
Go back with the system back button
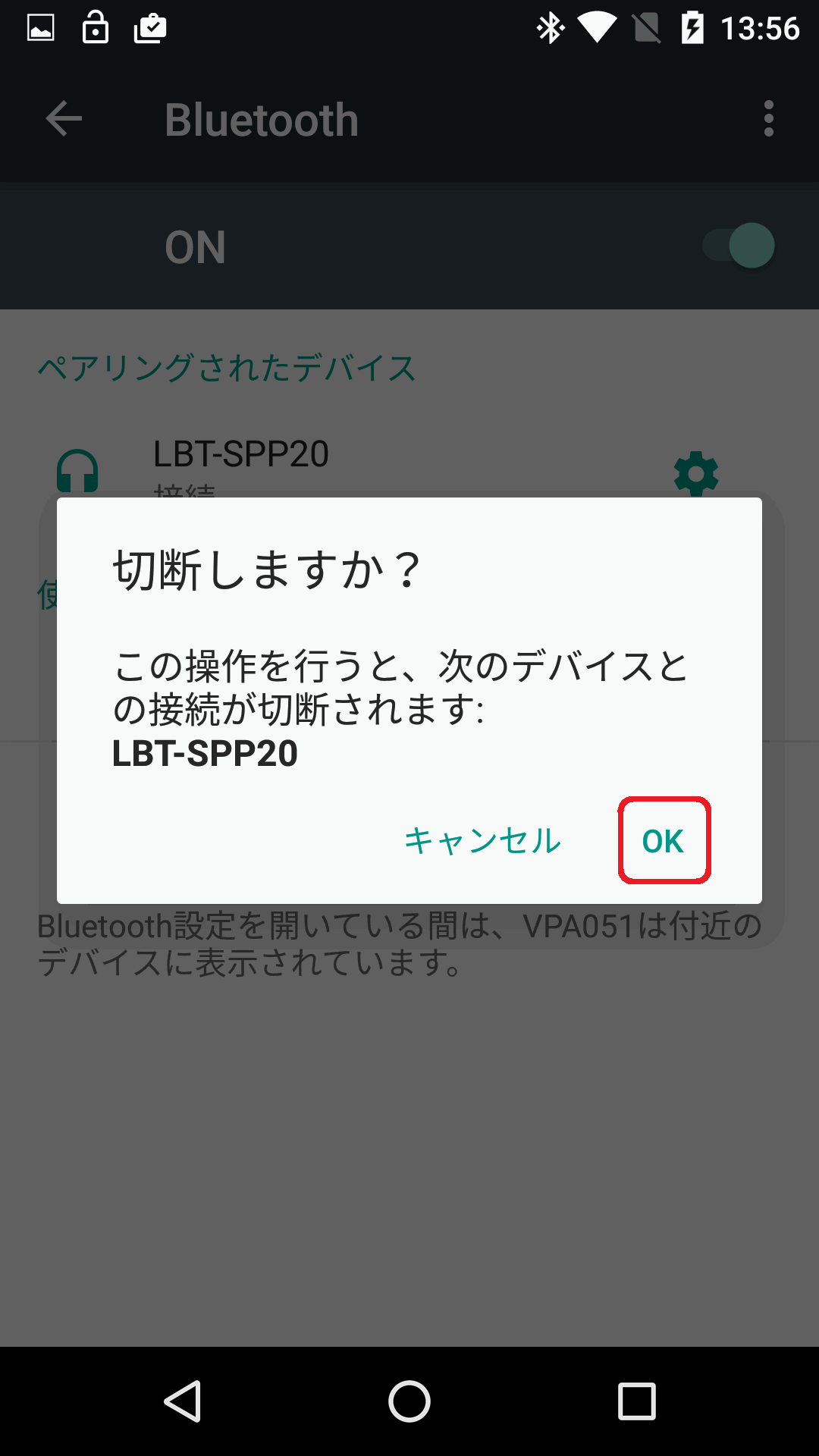(183, 1401)
